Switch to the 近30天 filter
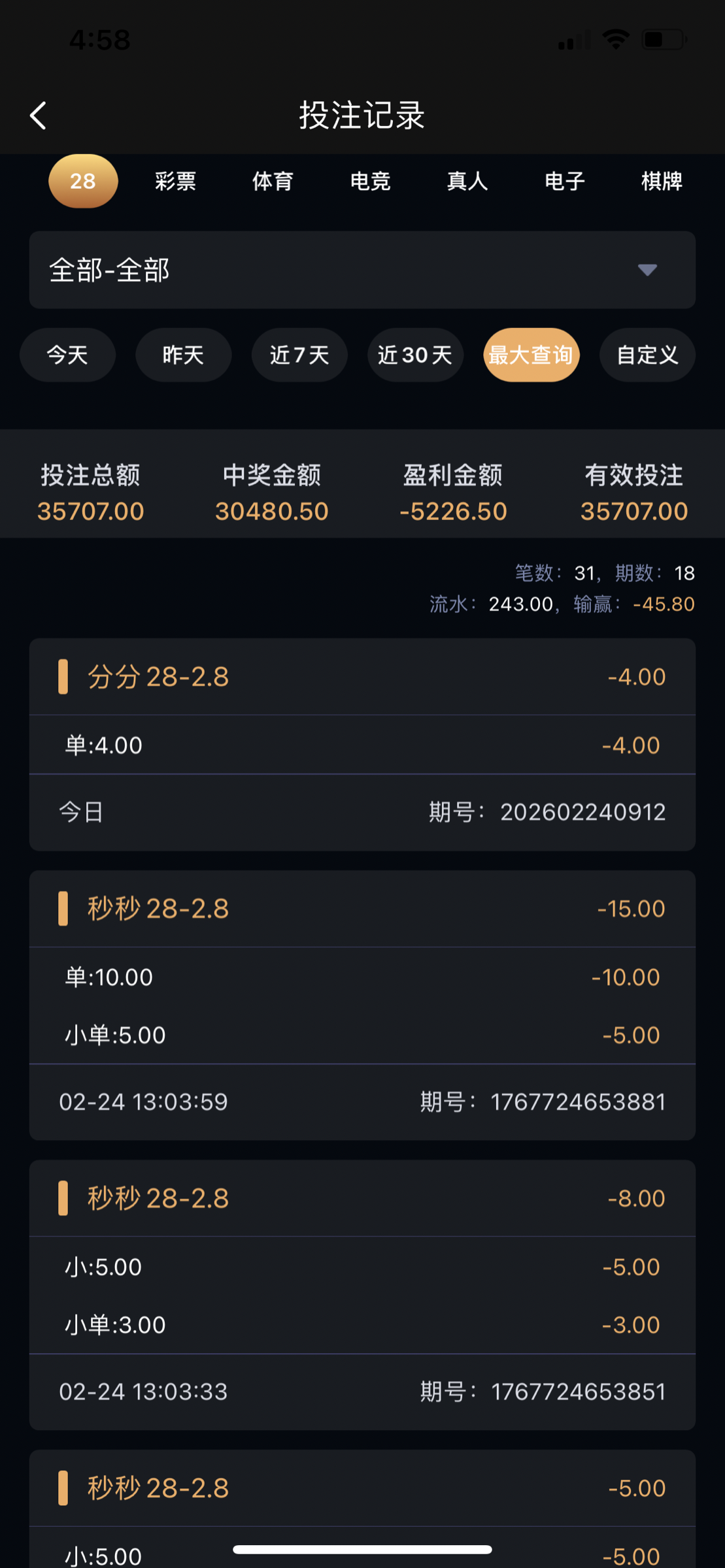725x1568 pixels. tap(414, 355)
